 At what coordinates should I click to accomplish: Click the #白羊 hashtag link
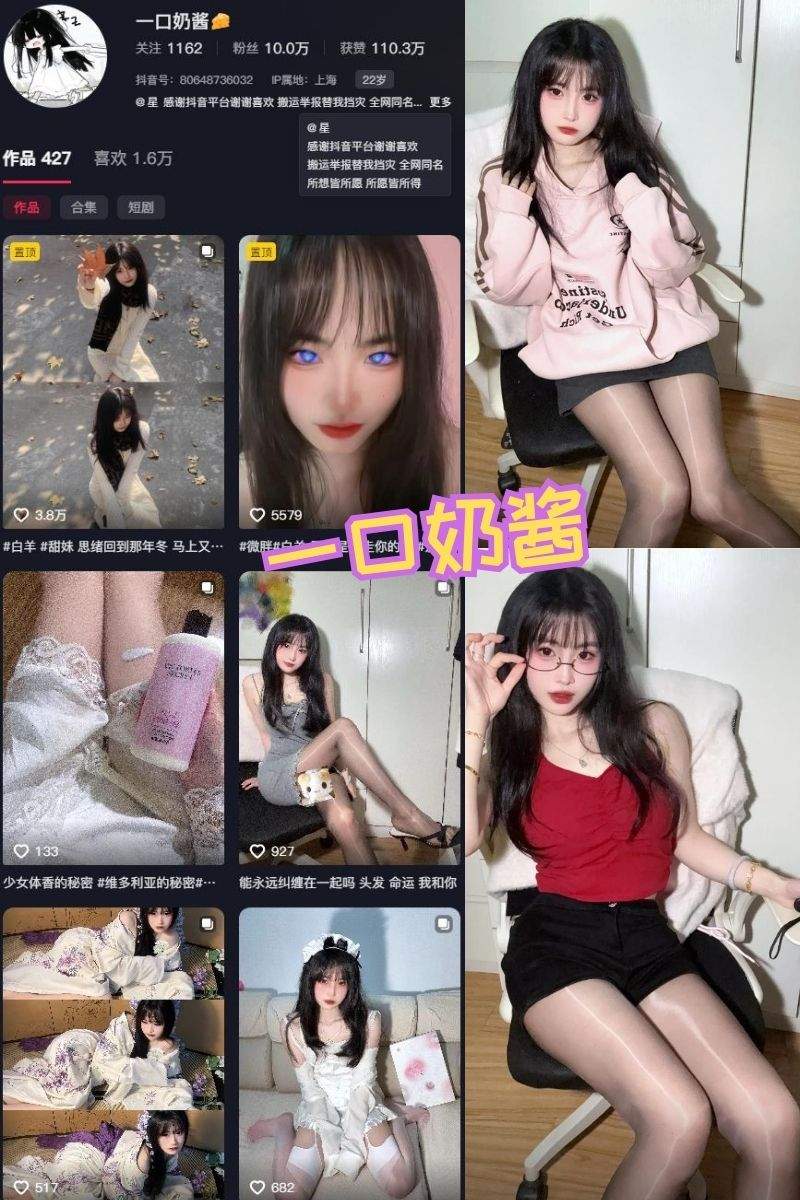click(20, 545)
